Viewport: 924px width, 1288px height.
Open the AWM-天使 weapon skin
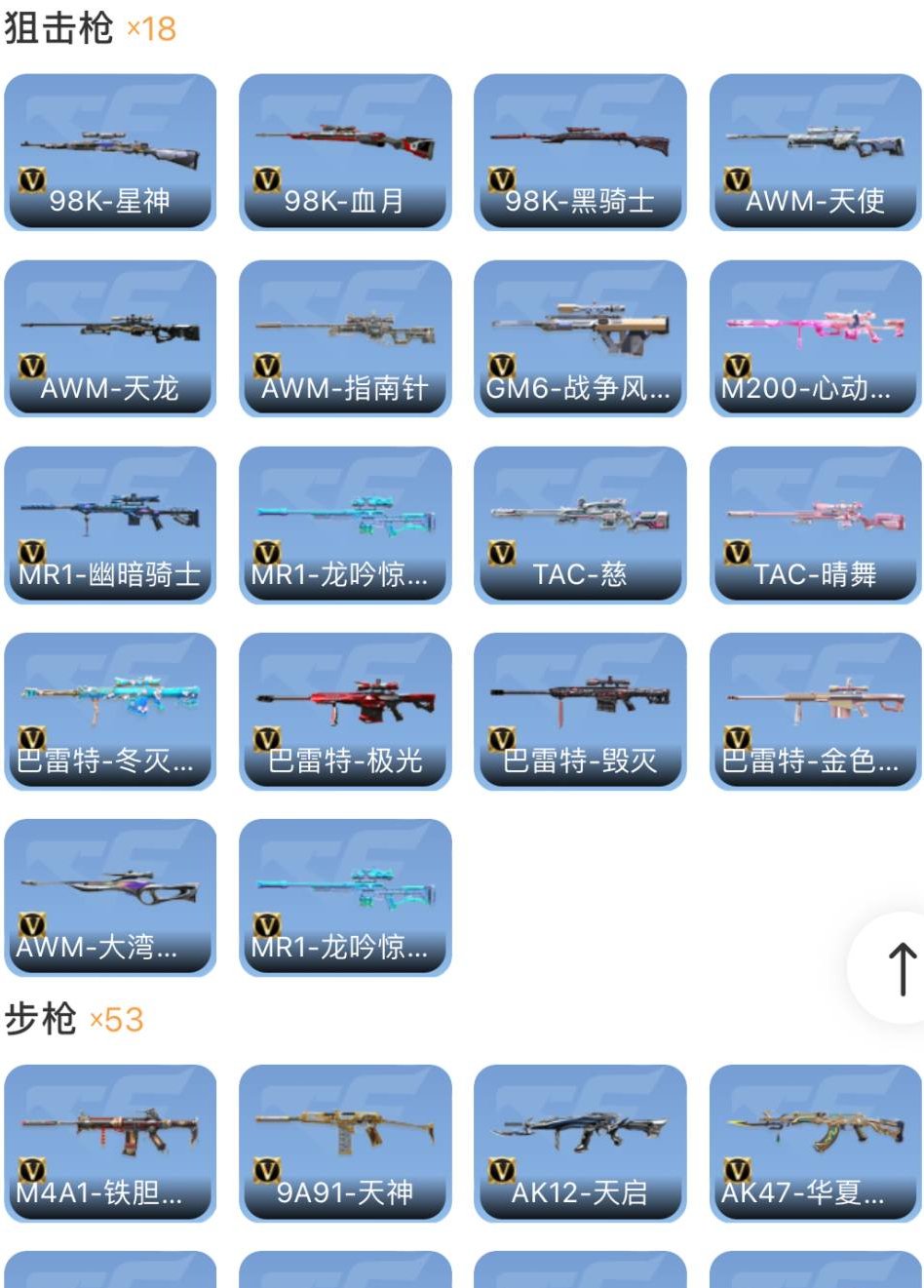click(814, 146)
